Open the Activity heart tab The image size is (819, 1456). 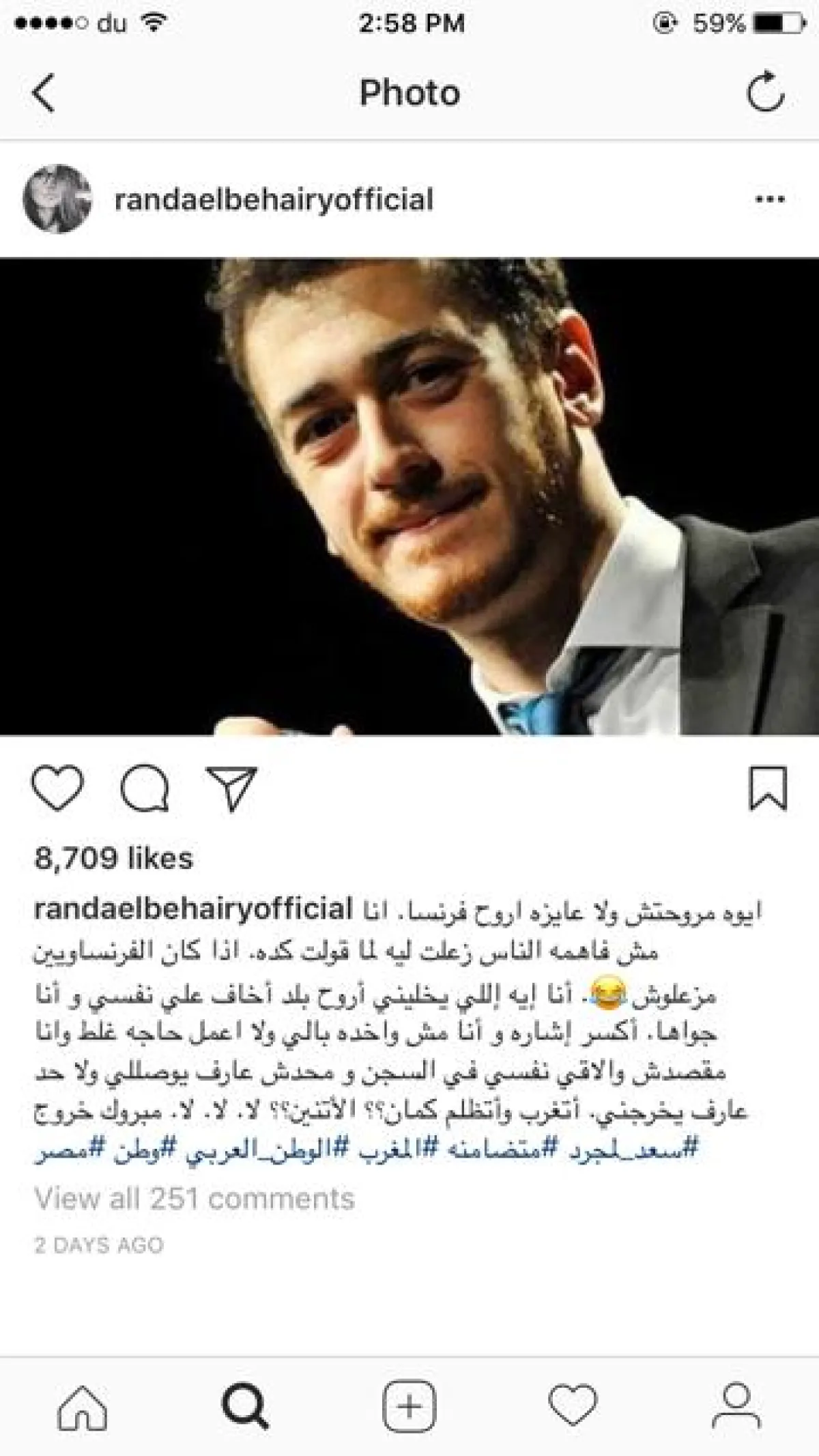pyautogui.click(x=573, y=1407)
